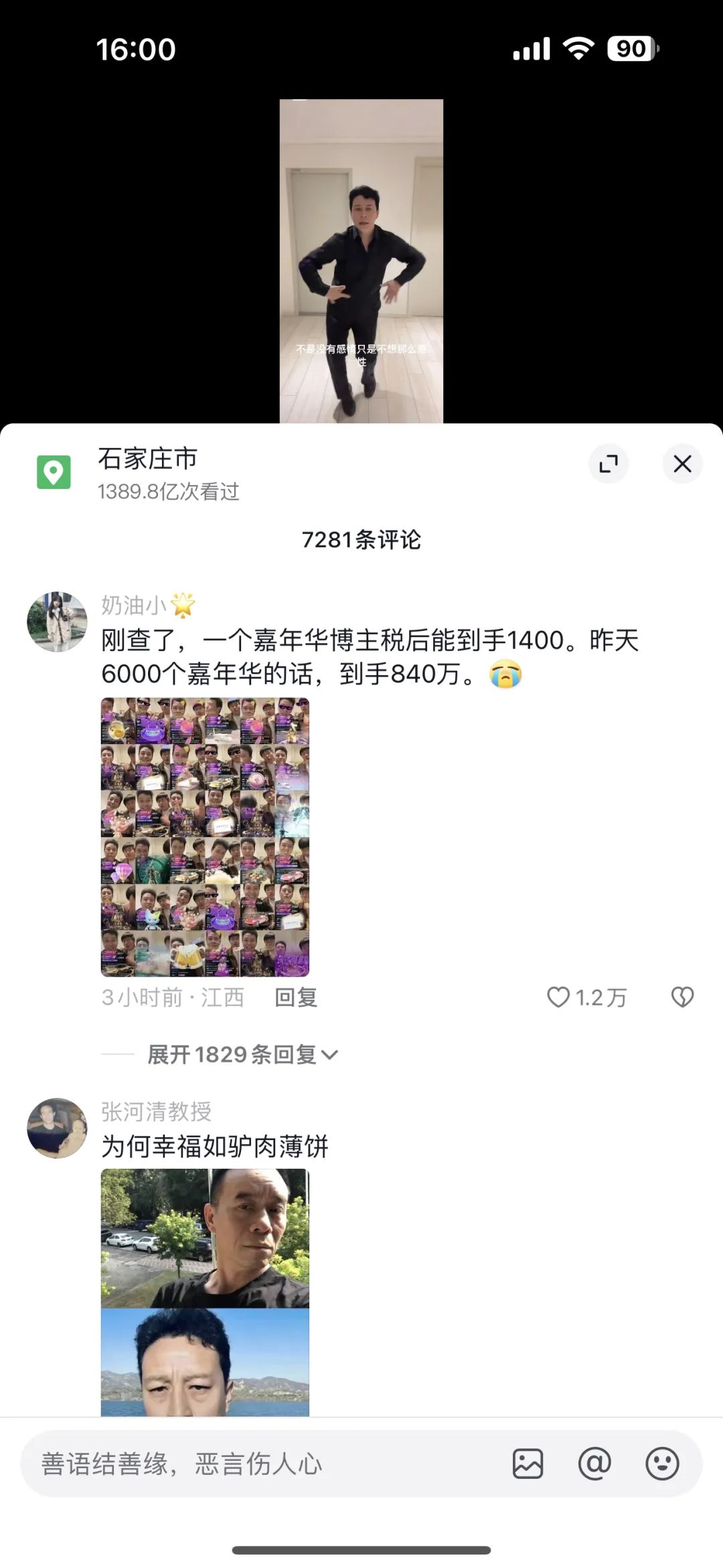Expand 1829 replies
Image resolution: width=723 pixels, height=1568 pixels.
[x=241, y=1055]
